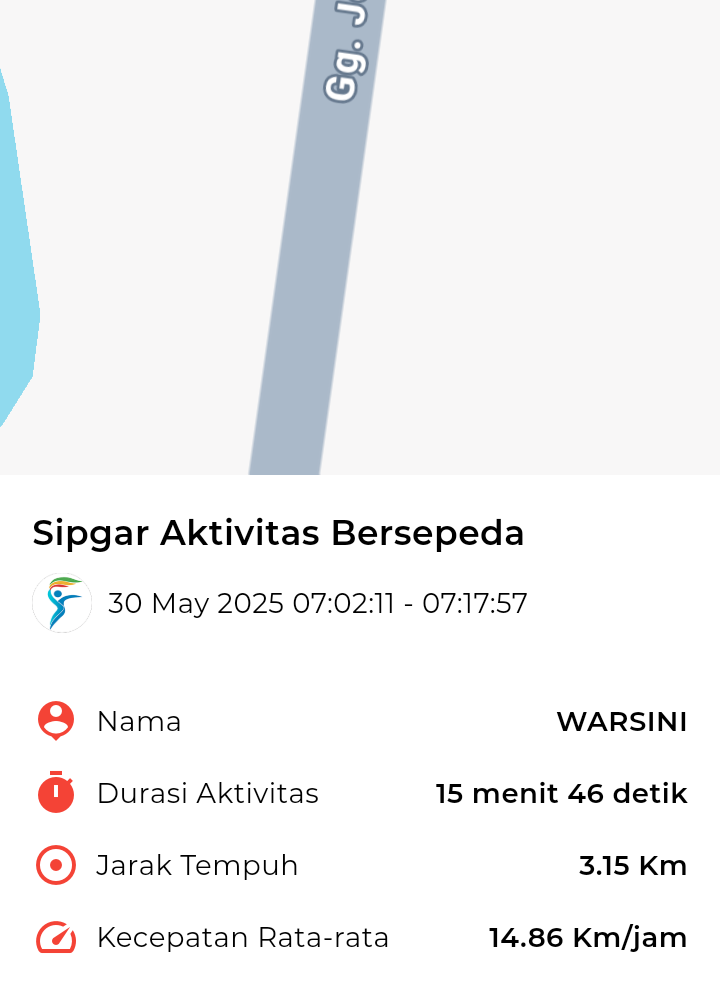Click the name value WARSINI

[x=622, y=721]
